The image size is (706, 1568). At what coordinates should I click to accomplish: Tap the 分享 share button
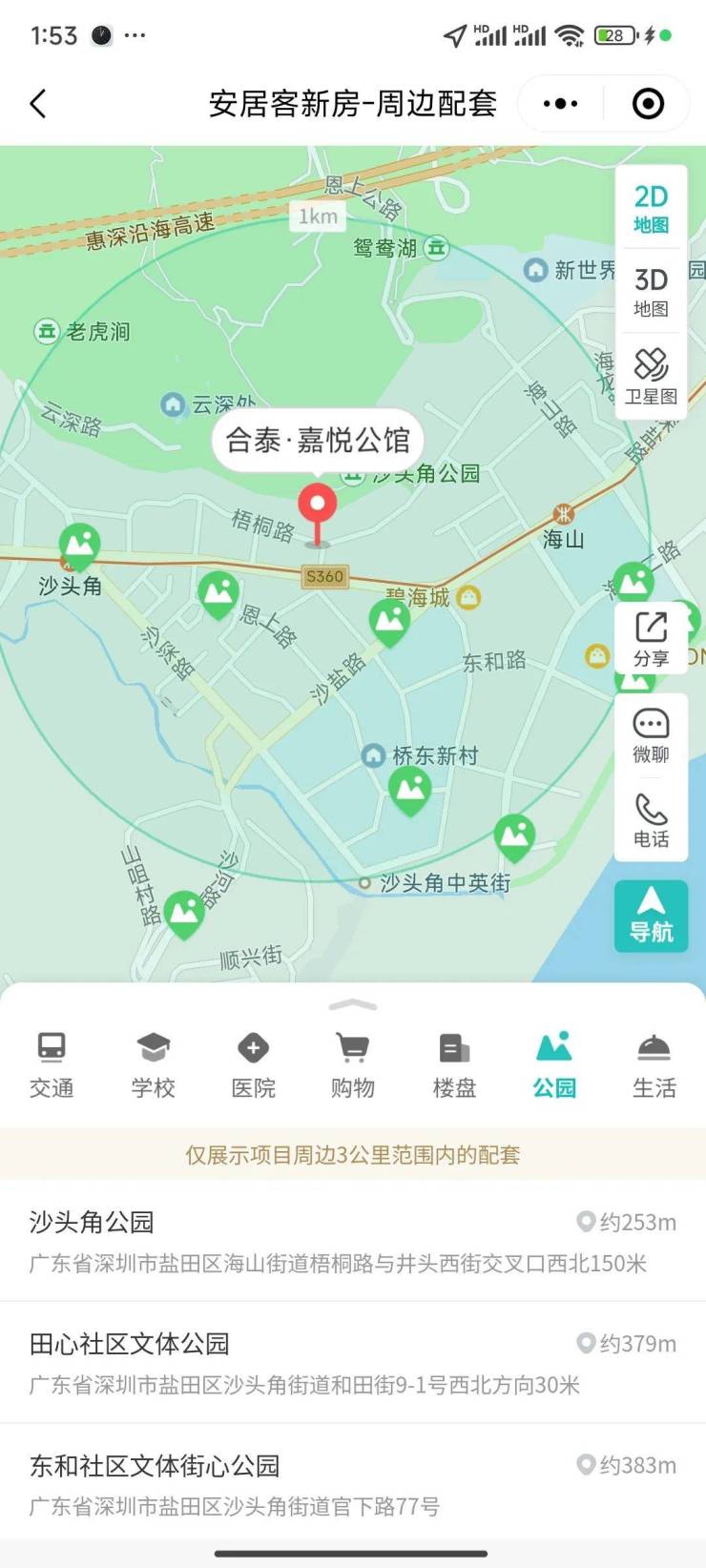click(x=651, y=639)
